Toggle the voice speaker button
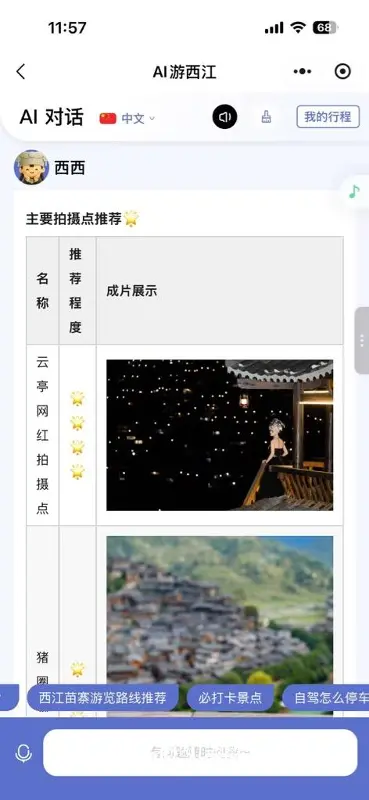The width and height of the screenshot is (369, 800). (225, 117)
